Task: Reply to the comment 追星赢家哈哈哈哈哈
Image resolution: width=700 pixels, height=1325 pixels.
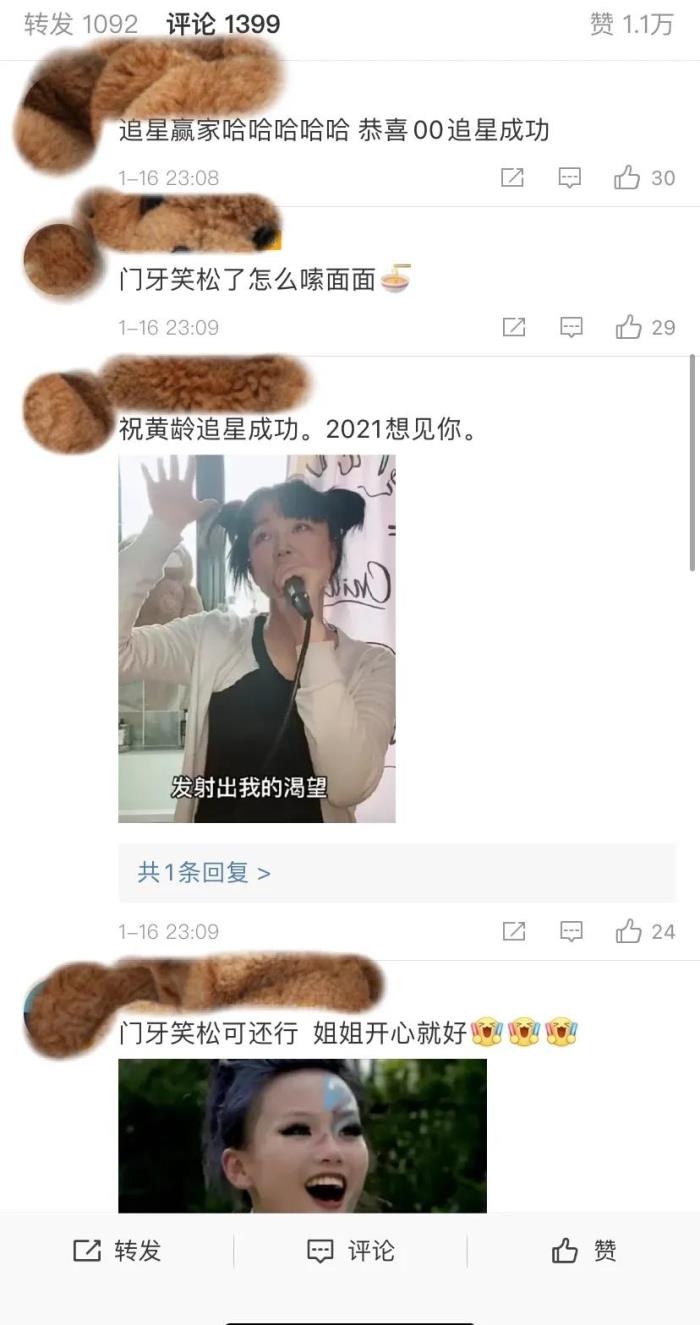Action: (x=570, y=178)
